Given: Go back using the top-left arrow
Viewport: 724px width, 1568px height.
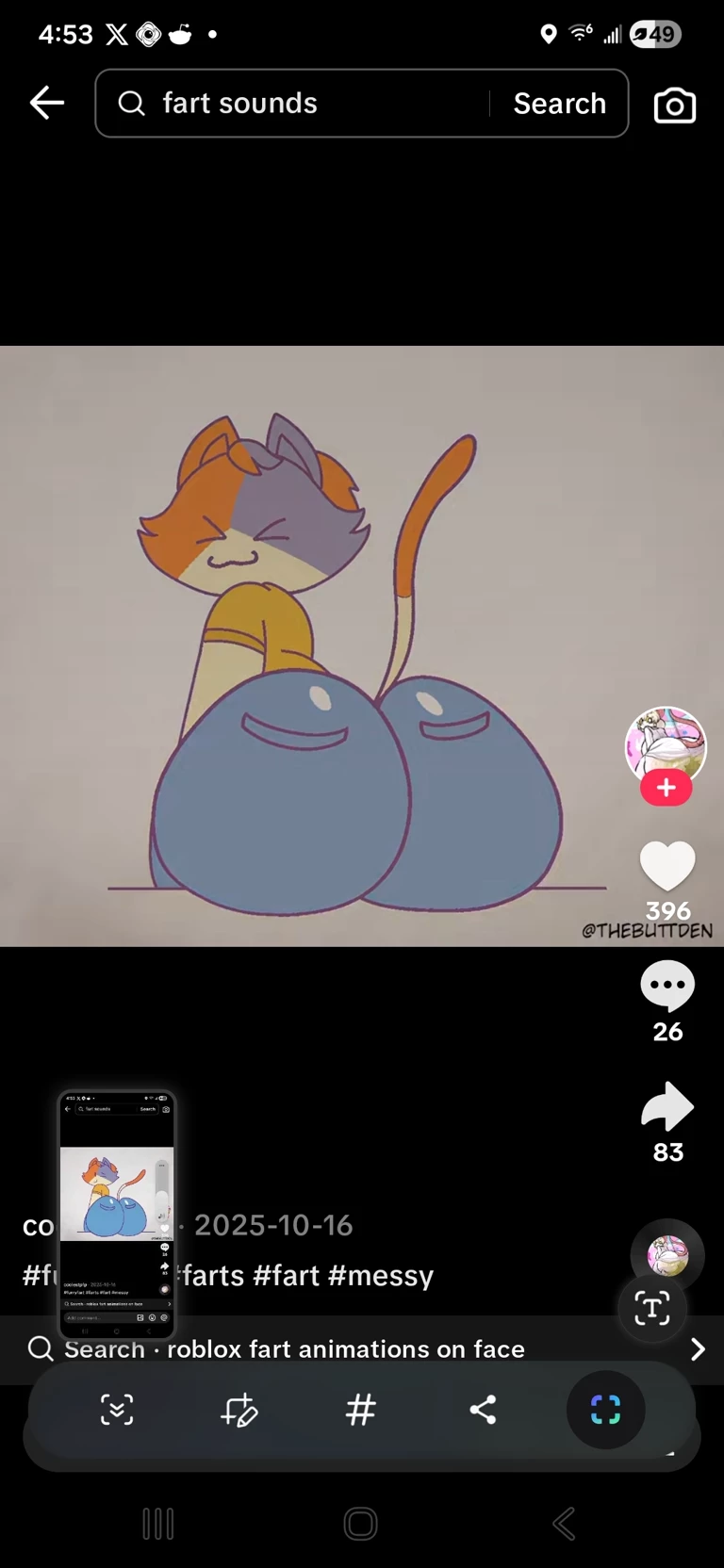Looking at the screenshot, I should point(46,103).
